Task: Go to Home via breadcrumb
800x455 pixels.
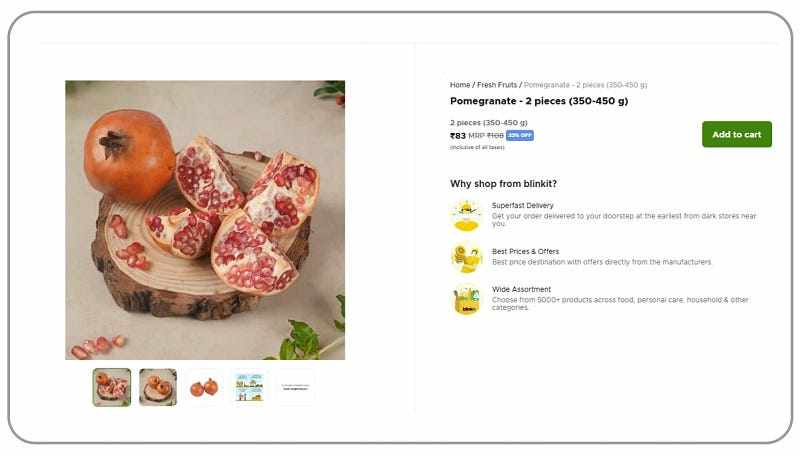Action: (459, 85)
